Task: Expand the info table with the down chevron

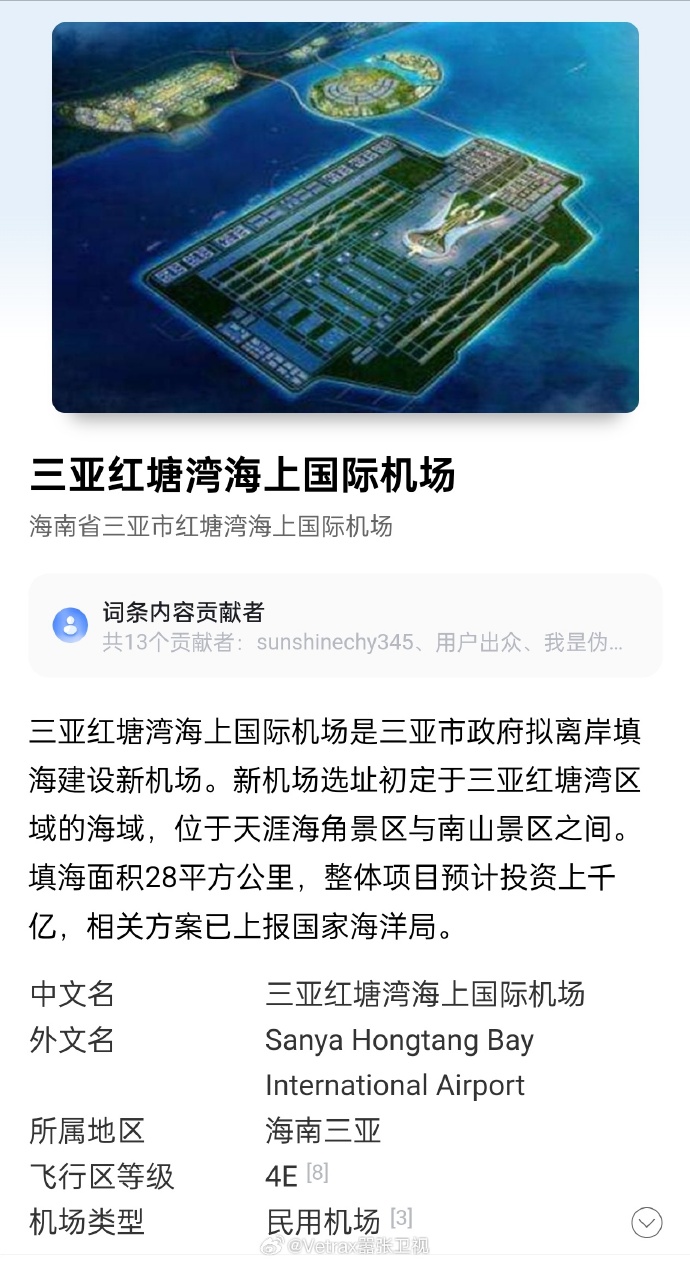Action: click(647, 1221)
